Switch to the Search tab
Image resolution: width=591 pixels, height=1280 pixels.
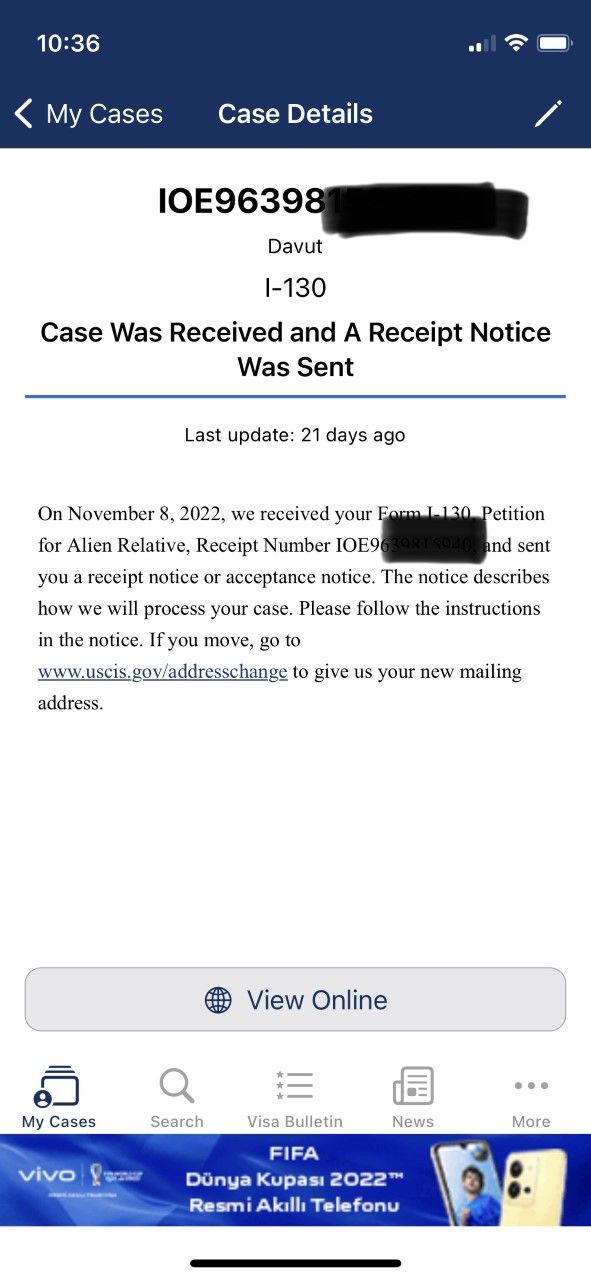(177, 1097)
